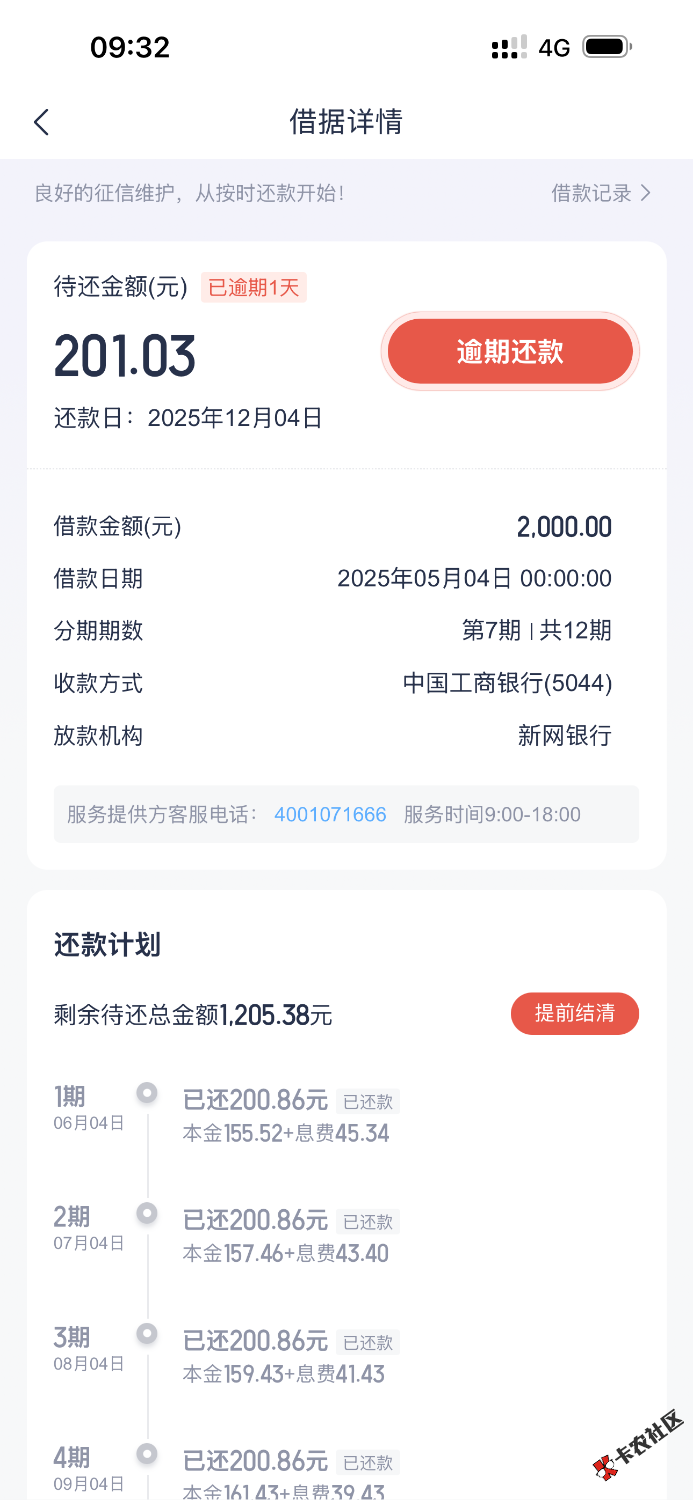Tap the 逾期还款 overdue repayment button
Image resolution: width=693 pixels, height=1500 pixels.
(x=510, y=351)
